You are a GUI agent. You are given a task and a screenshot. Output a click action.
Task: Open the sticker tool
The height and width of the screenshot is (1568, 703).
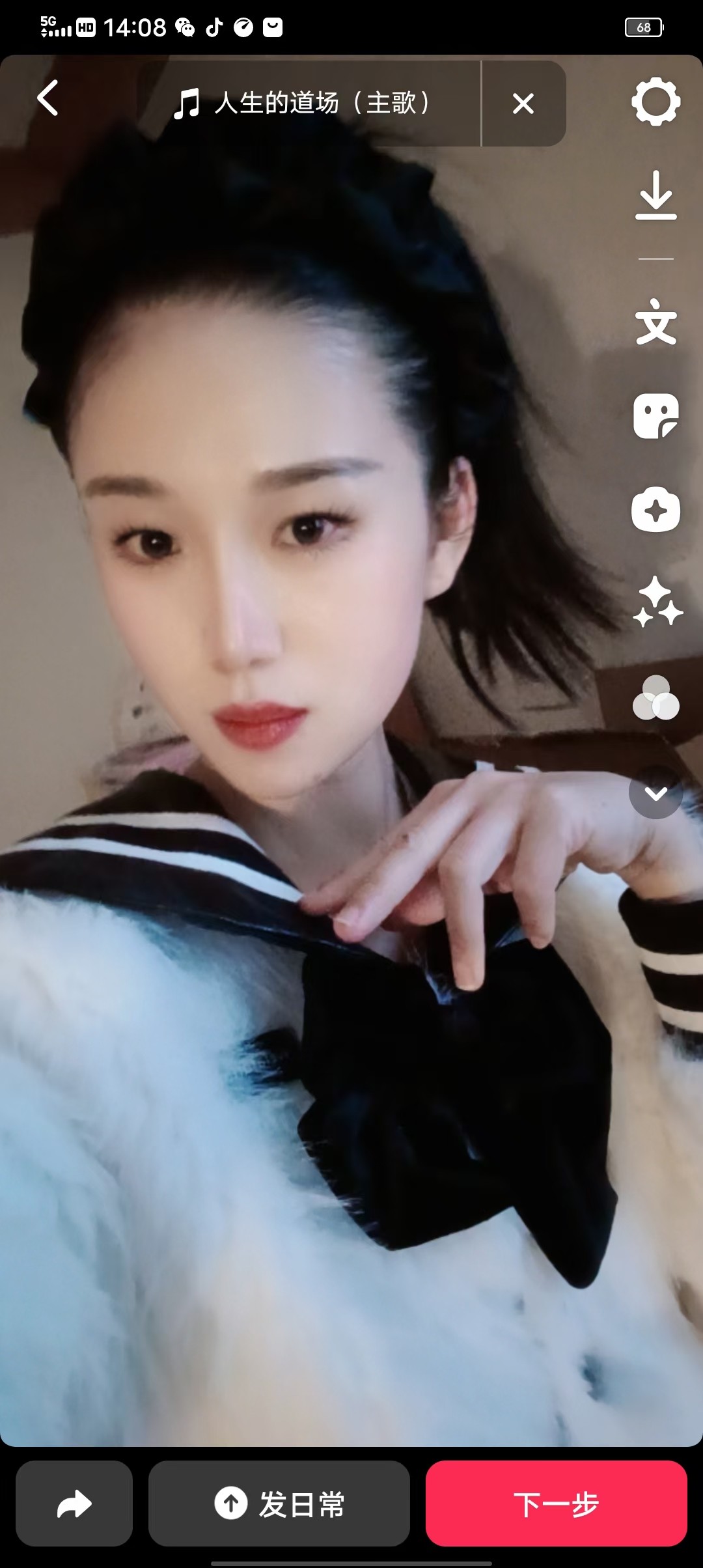[655, 416]
